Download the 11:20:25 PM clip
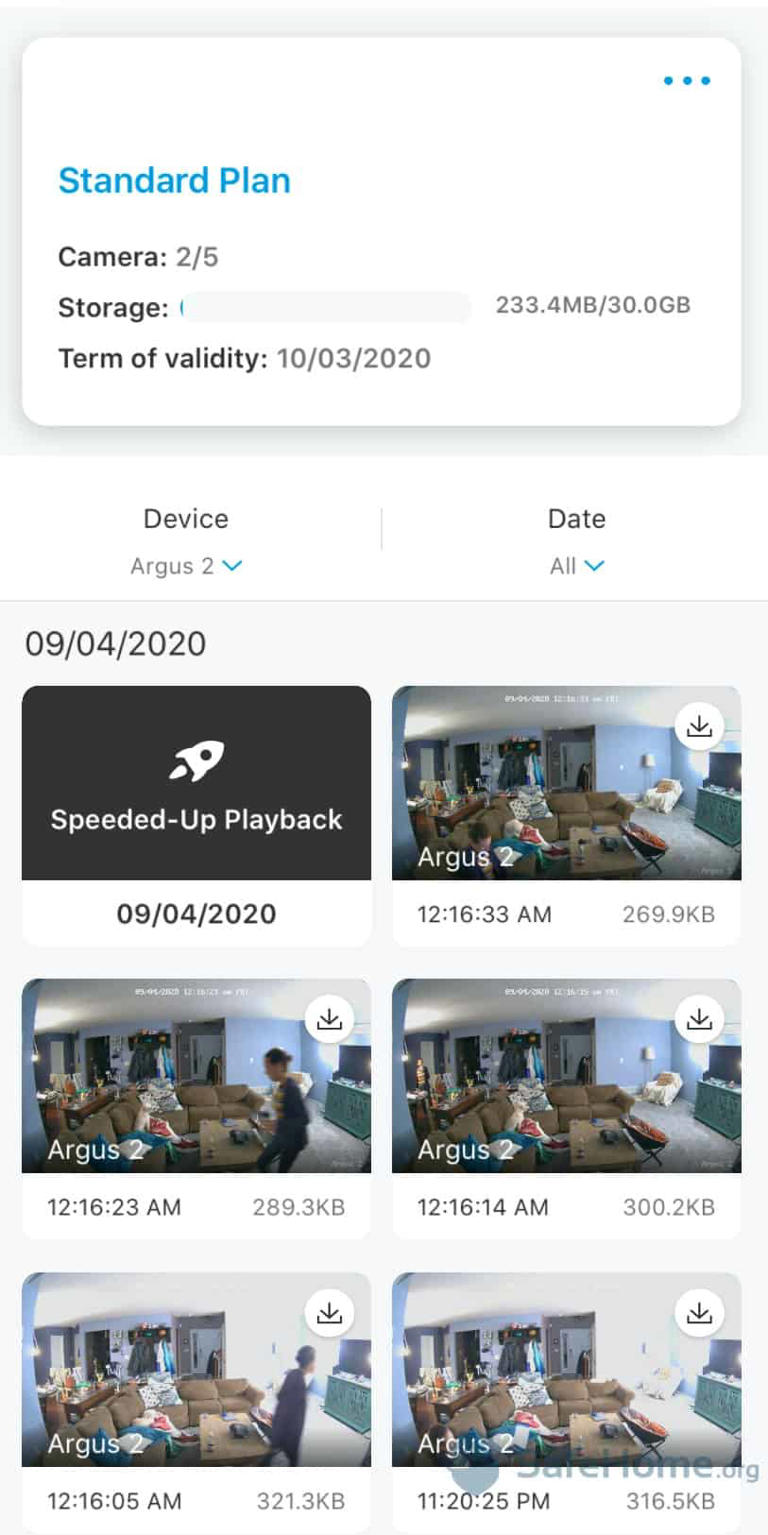Image resolution: width=768 pixels, height=1535 pixels. coord(699,1312)
